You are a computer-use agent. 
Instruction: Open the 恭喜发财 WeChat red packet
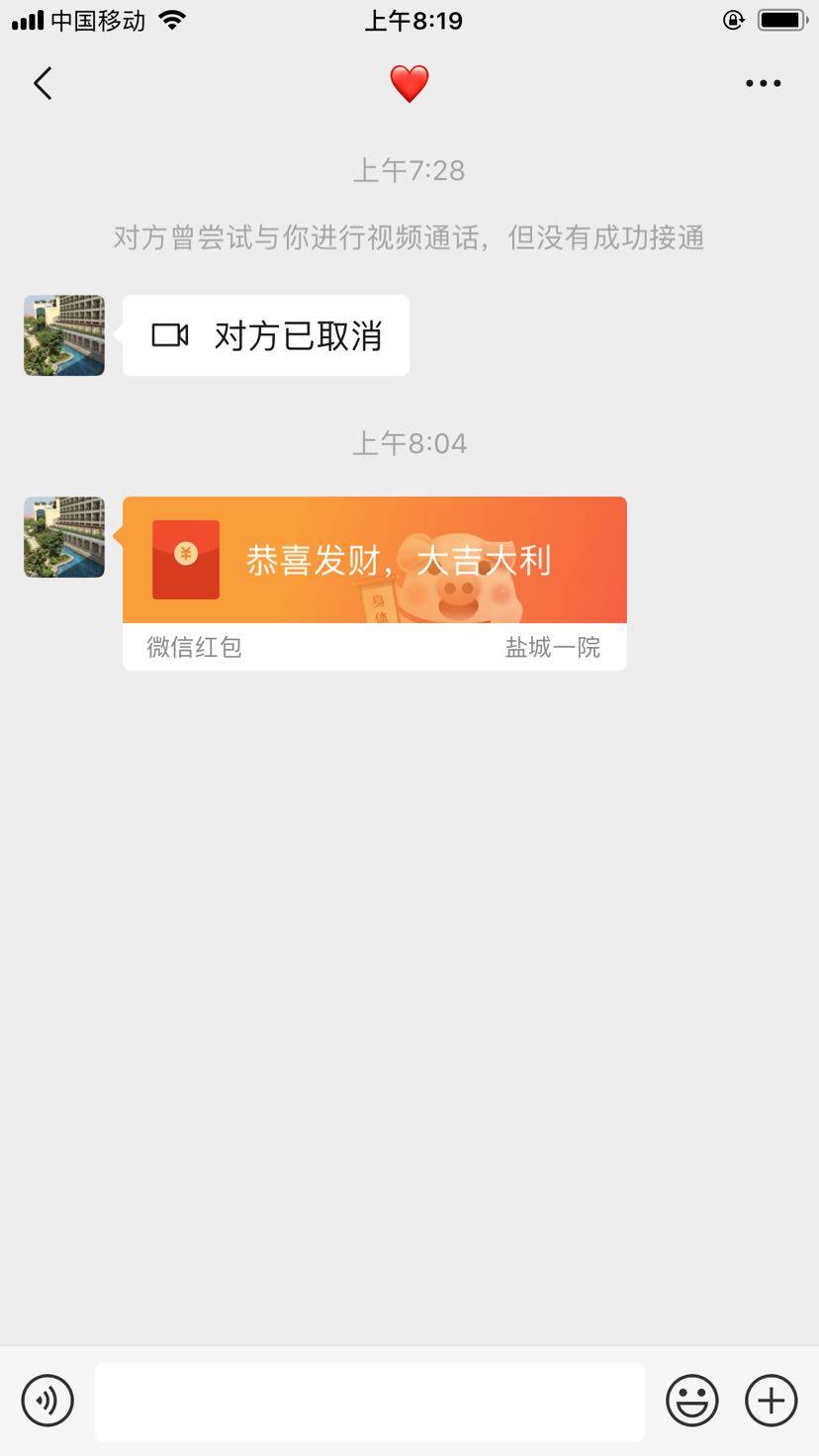(x=374, y=561)
